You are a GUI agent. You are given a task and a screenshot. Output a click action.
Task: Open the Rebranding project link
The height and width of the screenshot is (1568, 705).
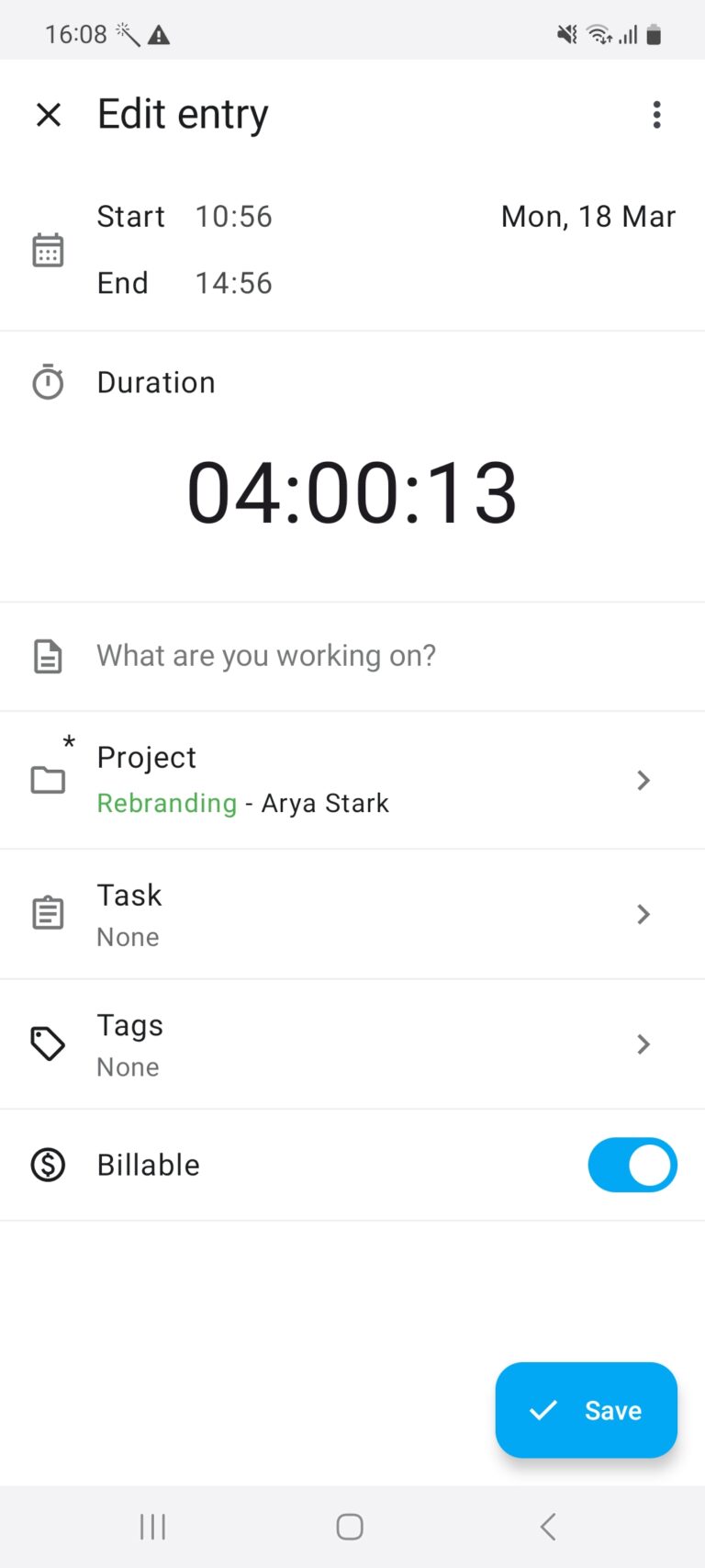pos(167,802)
